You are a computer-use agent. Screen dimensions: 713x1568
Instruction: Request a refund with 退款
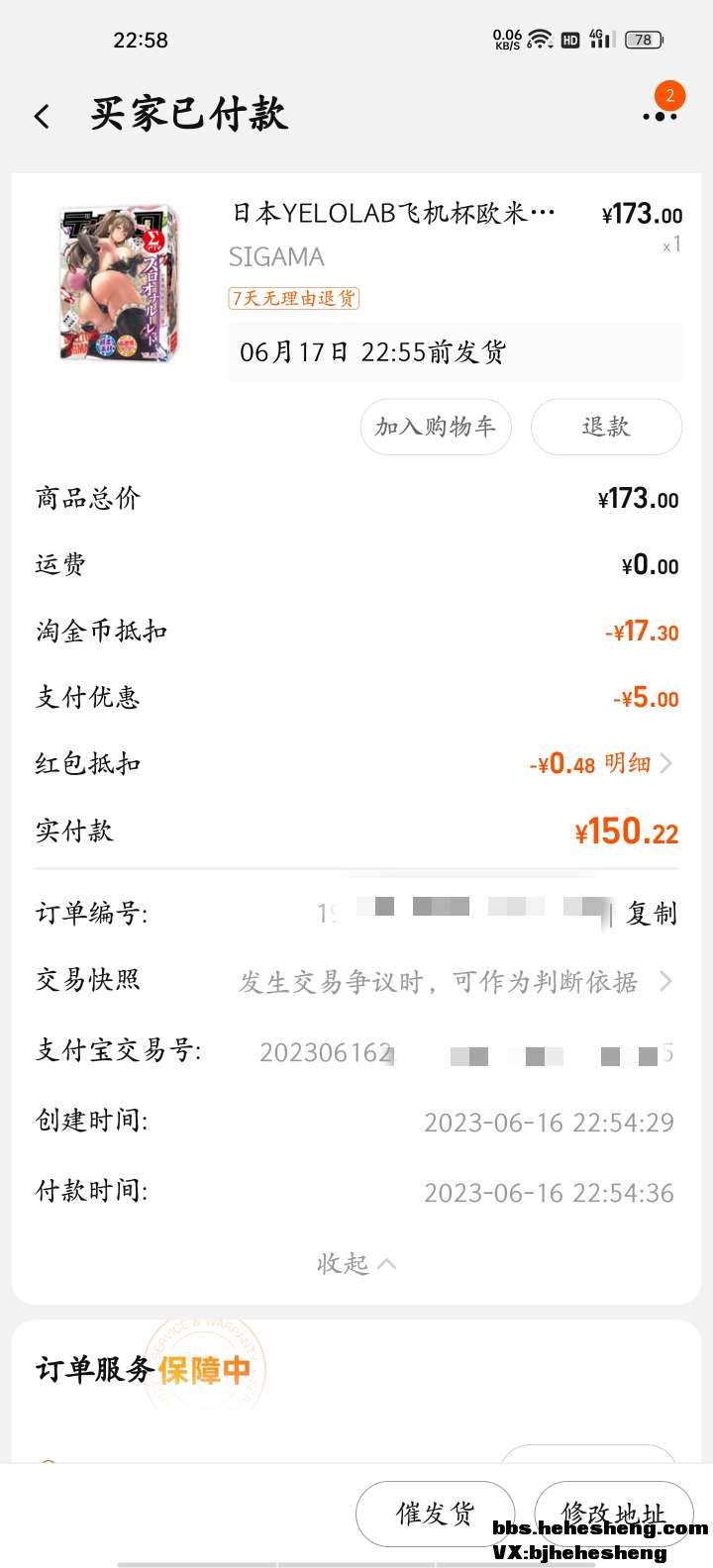click(x=606, y=427)
